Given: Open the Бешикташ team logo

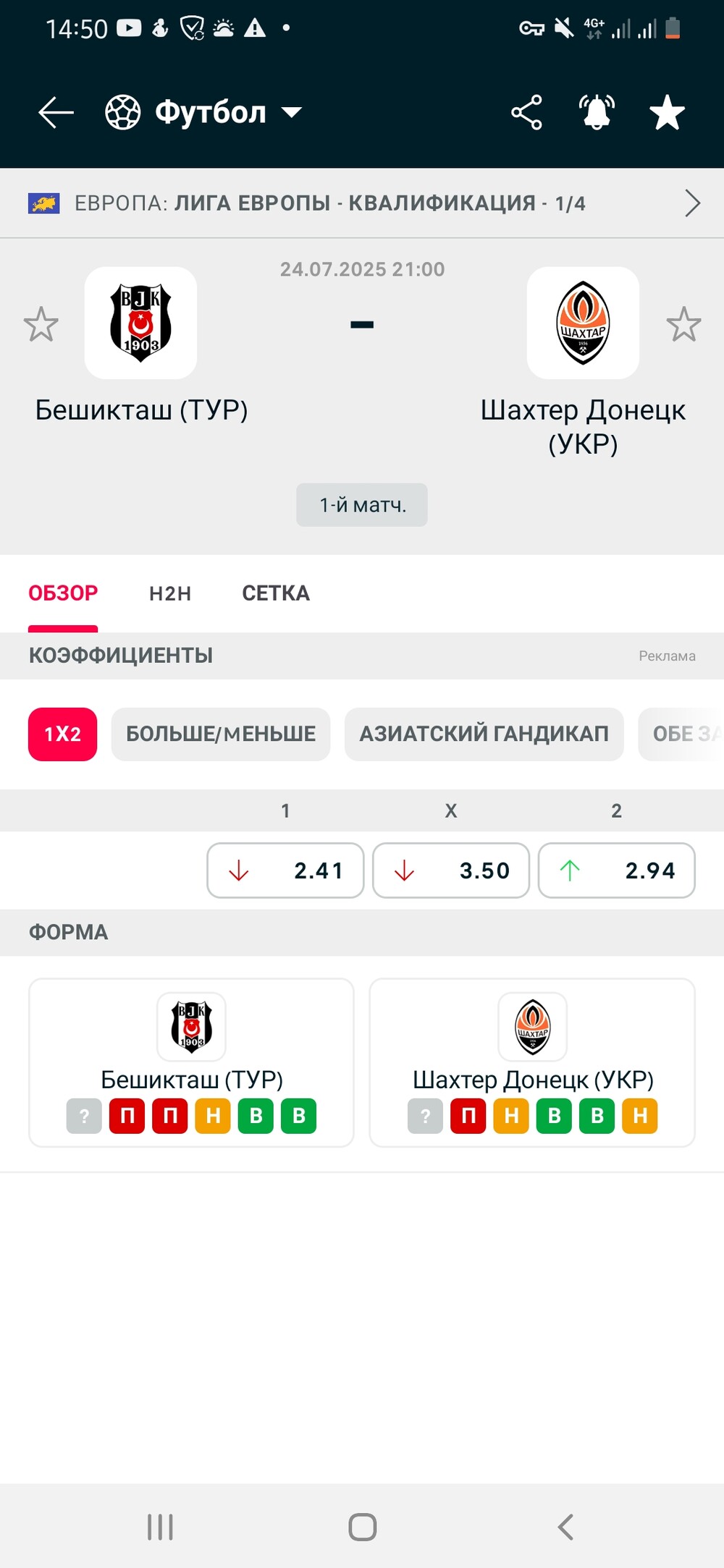Looking at the screenshot, I should (140, 323).
